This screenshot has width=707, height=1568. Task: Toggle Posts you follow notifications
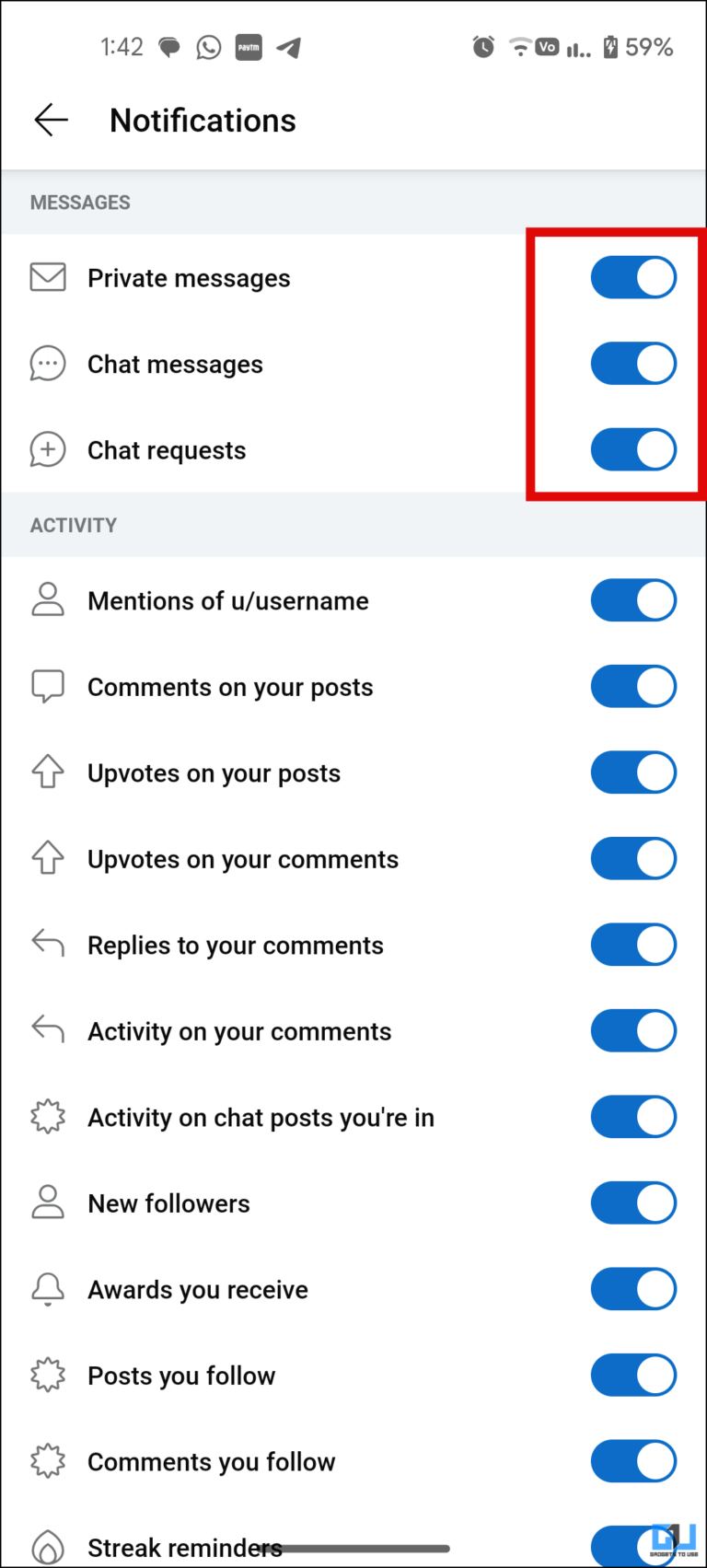633,1375
